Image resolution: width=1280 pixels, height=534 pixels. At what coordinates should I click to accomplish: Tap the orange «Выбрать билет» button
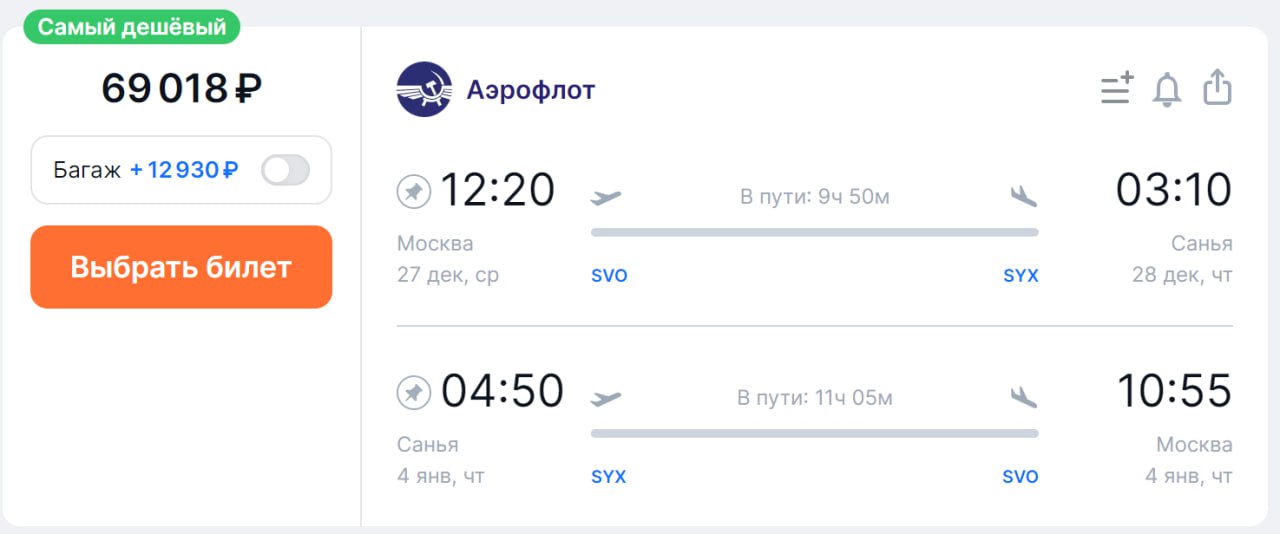coord(181,267)
